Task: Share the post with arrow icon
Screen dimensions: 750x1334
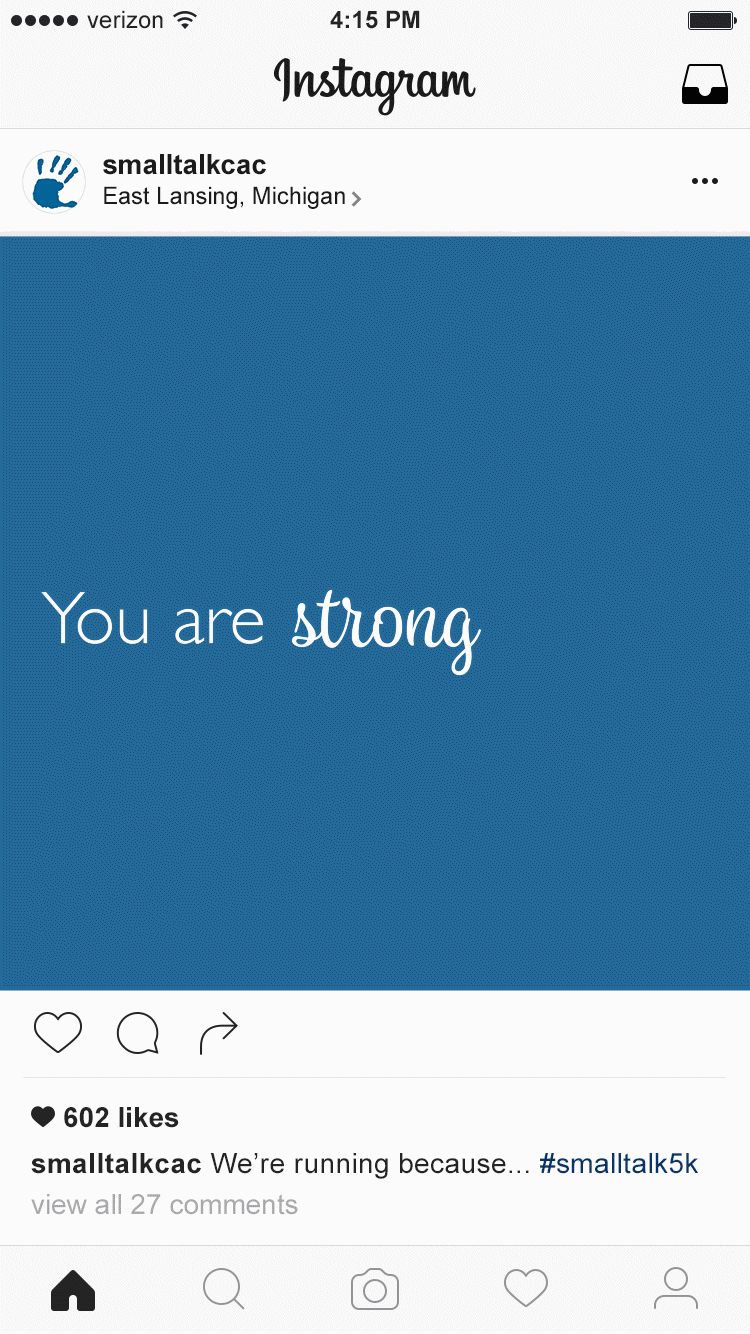Action: click(218, 1033)
